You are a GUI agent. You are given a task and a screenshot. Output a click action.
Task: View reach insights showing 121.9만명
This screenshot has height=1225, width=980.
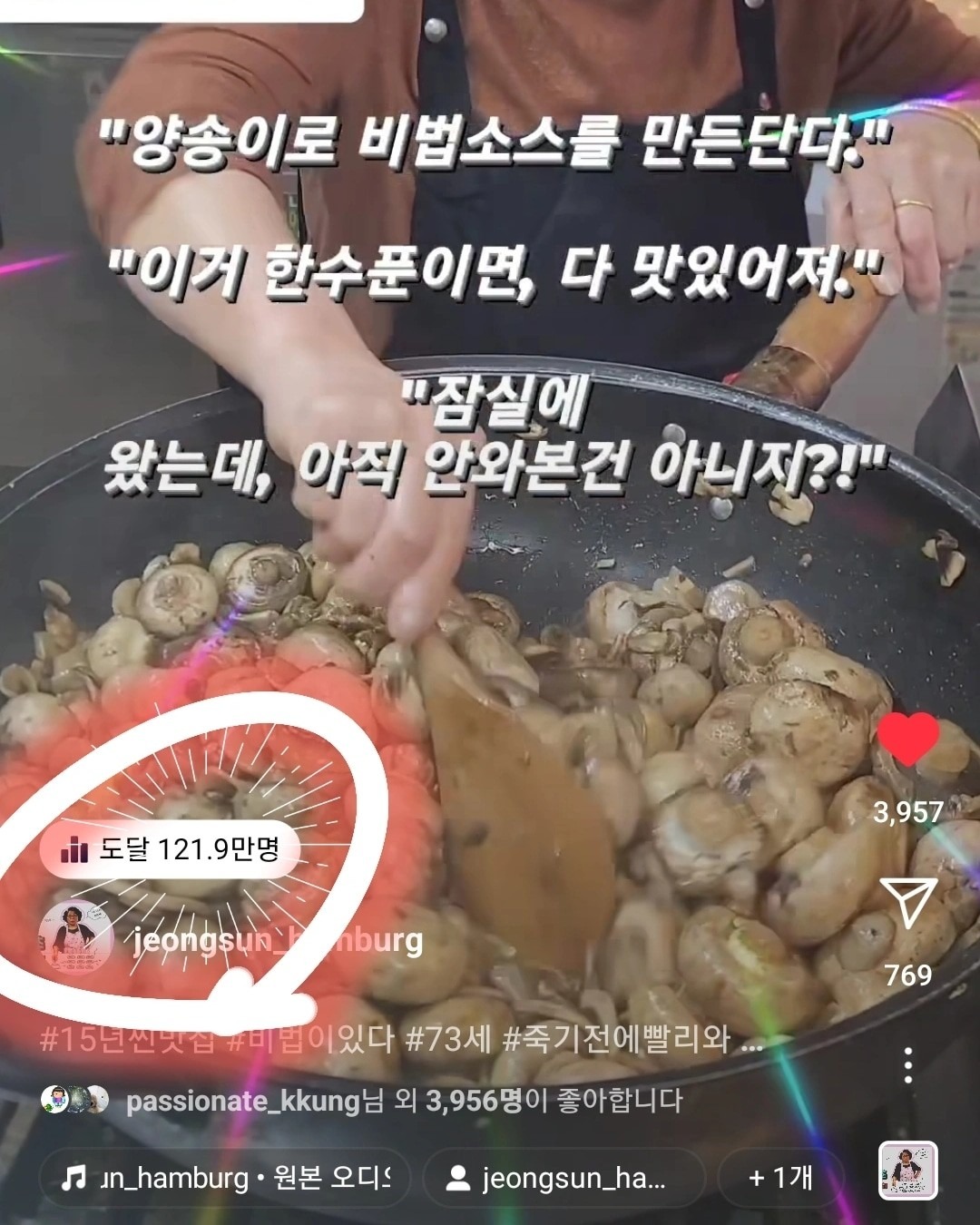(x=170, y=851)
